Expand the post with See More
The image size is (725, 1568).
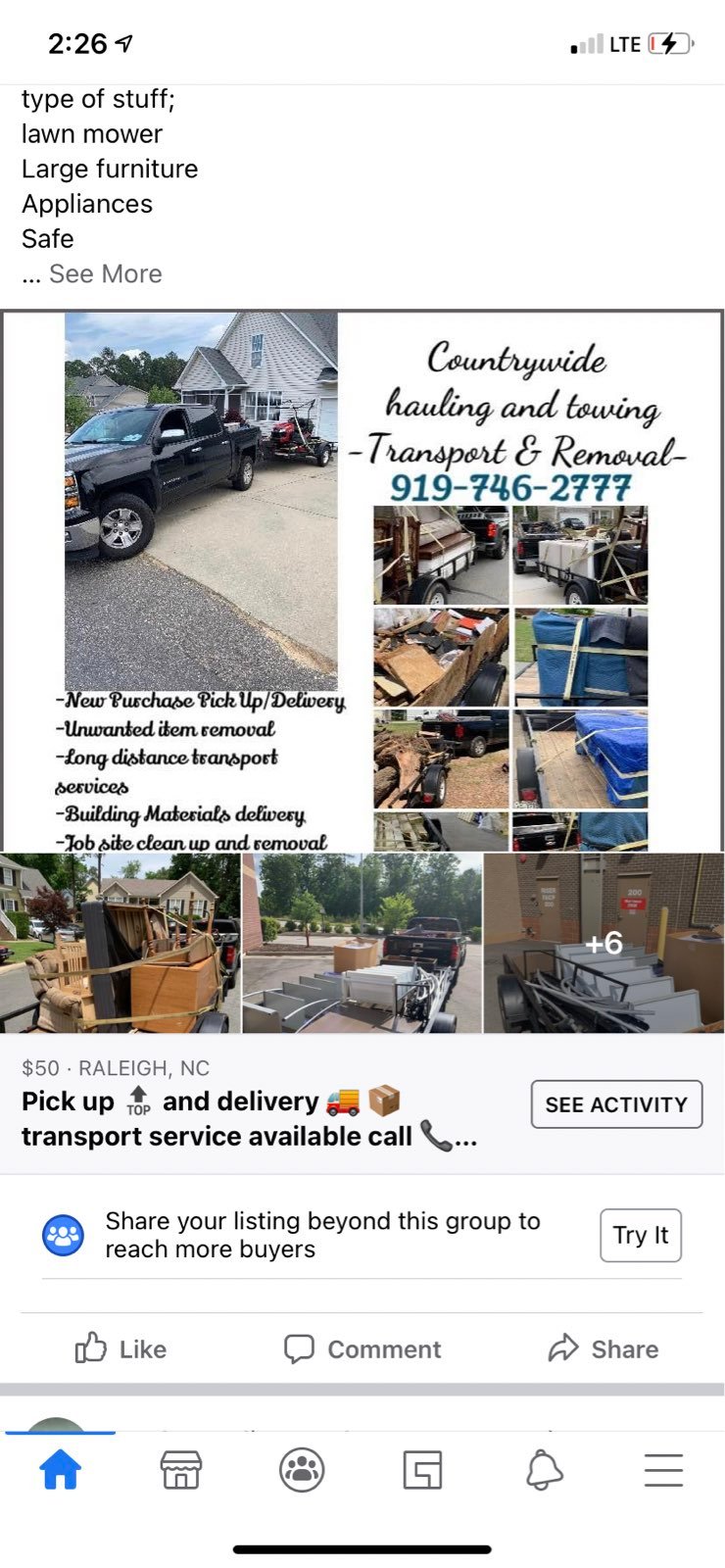pos(105,273)
